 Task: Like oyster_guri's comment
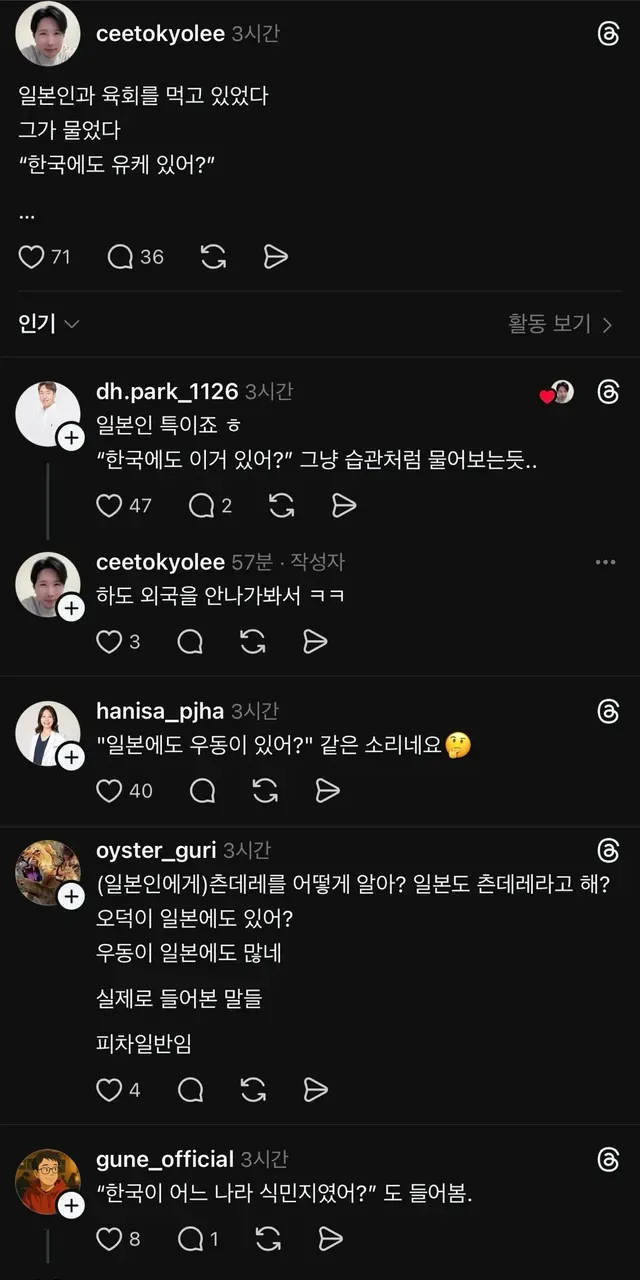click(x=109, y=1090)
